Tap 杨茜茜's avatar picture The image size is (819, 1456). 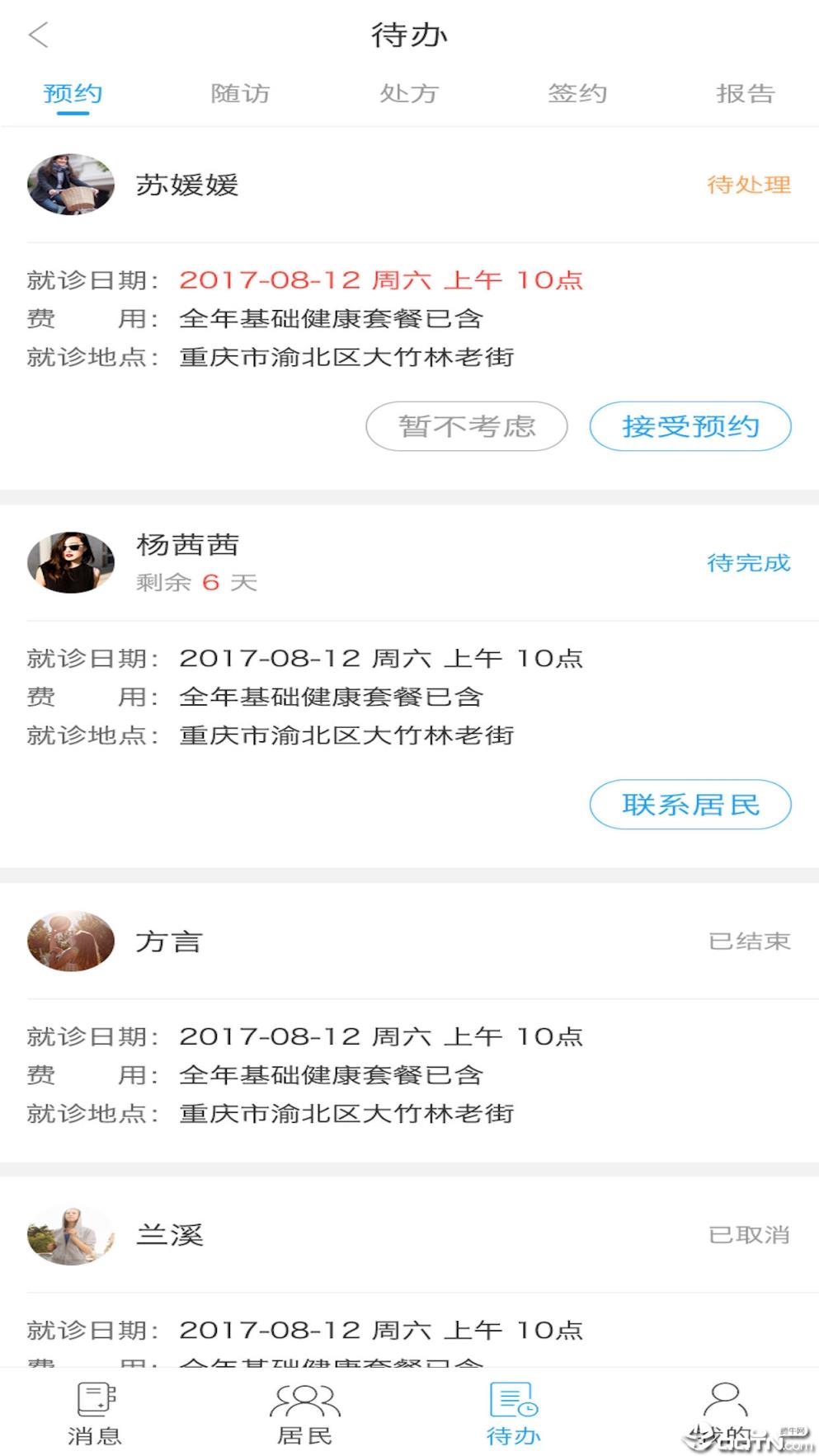tap(70, 562)
